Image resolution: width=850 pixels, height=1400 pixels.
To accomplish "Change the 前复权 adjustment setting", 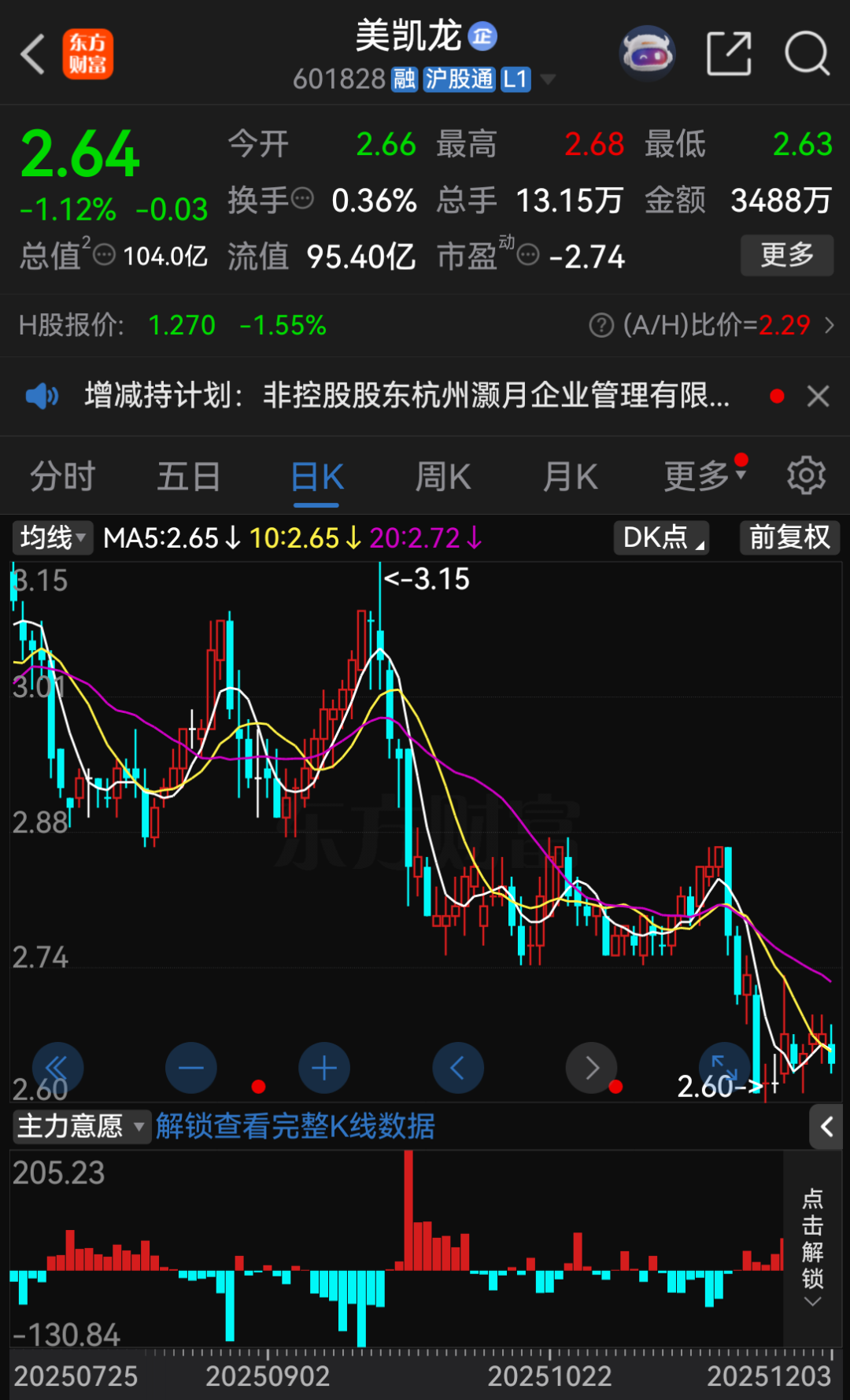I will [789, 538].
